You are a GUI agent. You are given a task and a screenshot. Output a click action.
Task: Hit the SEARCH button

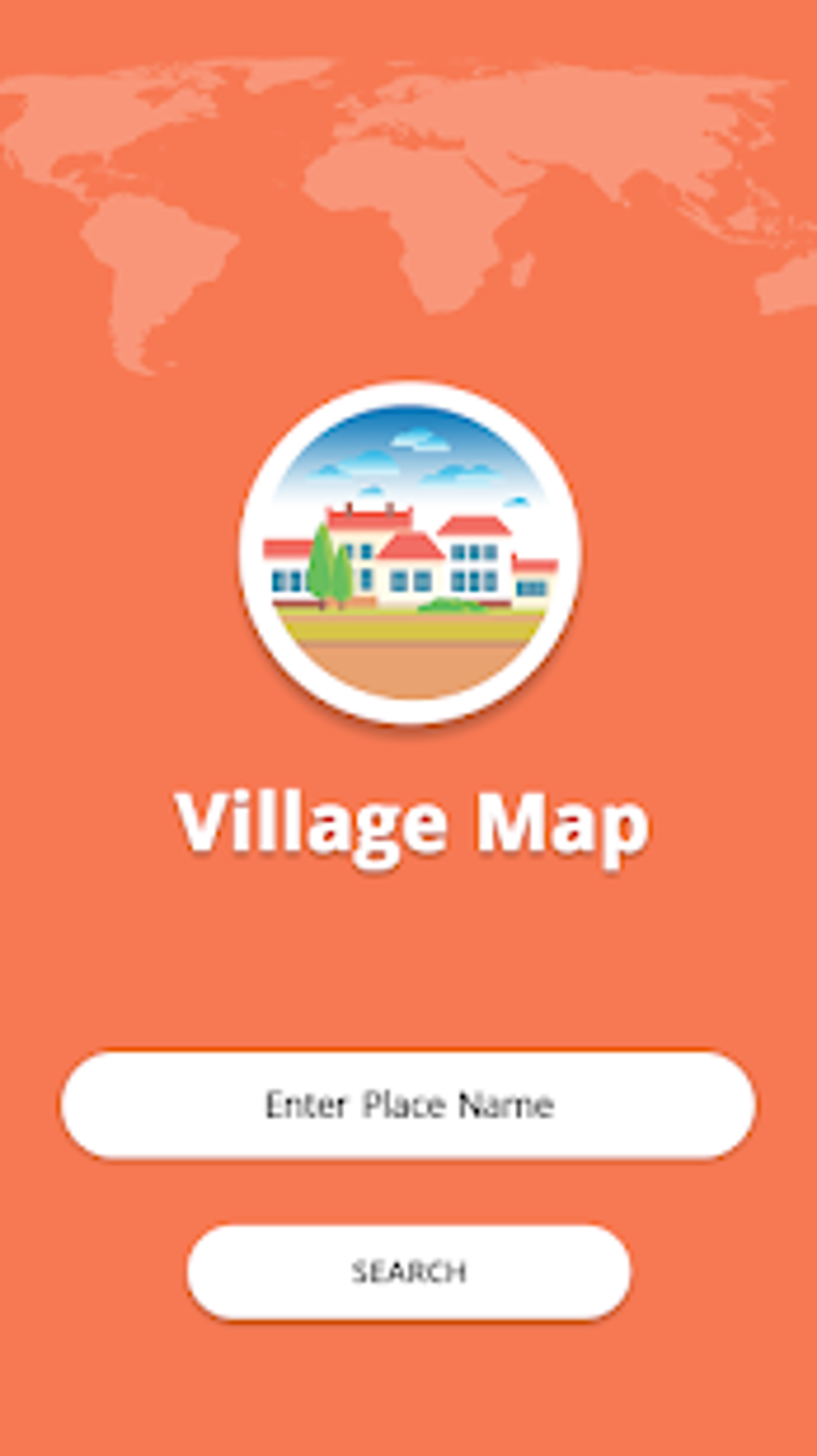point(408,1272)
